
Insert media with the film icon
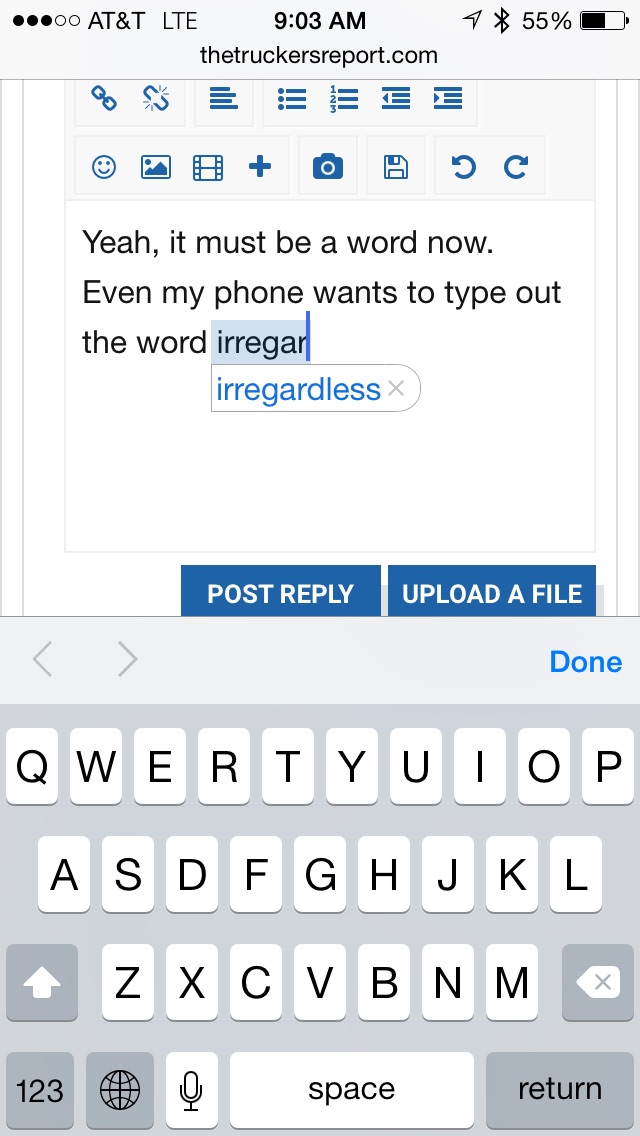point(208,167)
